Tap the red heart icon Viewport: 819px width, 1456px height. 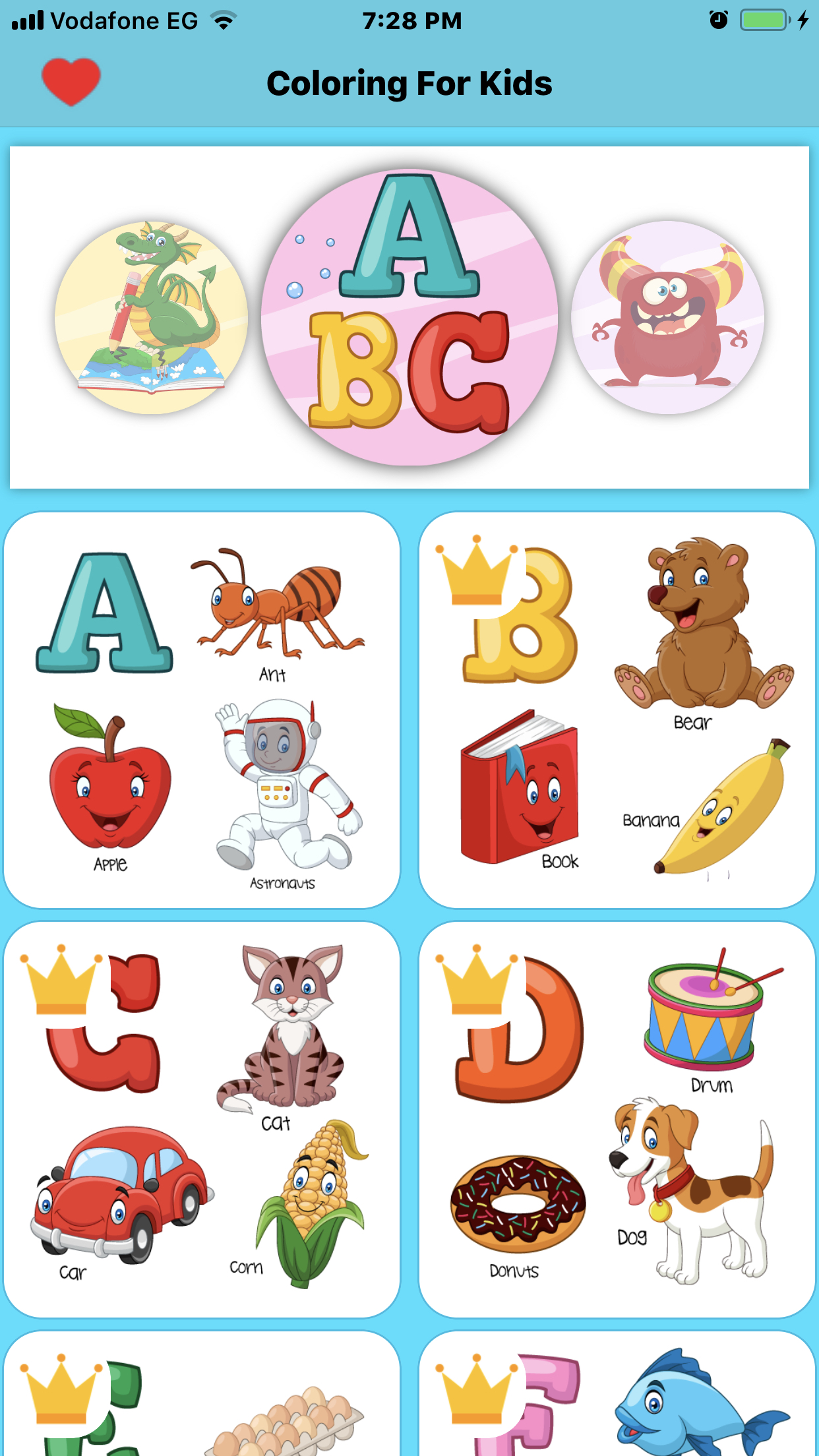pyautogui.click(x=71, y=82)
